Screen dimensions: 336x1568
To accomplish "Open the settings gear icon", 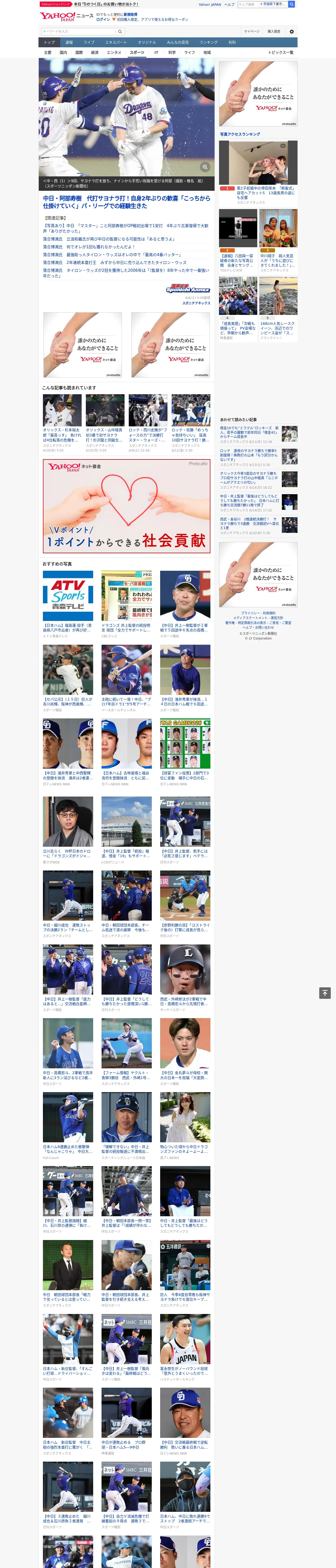I will coord(292,32).
